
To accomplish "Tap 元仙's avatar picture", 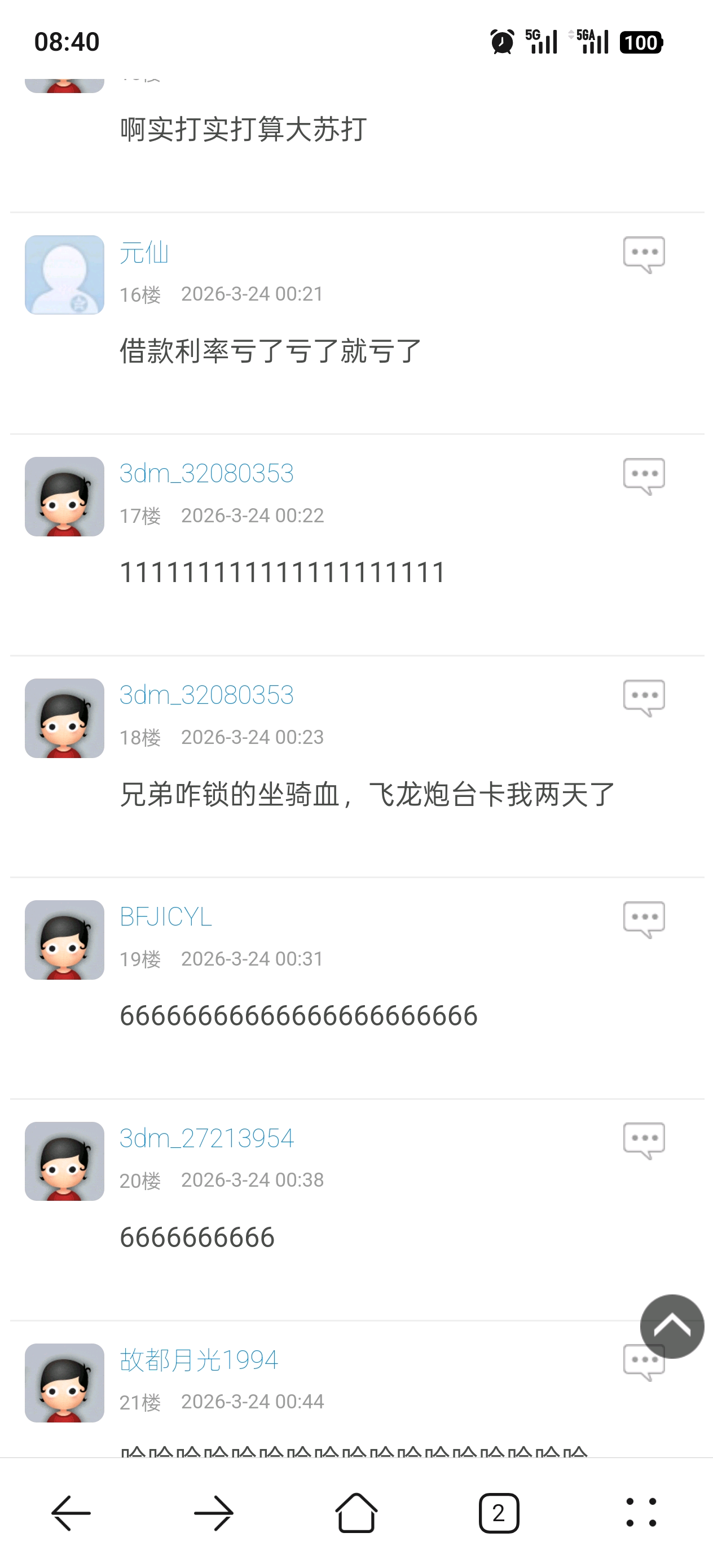I will click(64, 275).
